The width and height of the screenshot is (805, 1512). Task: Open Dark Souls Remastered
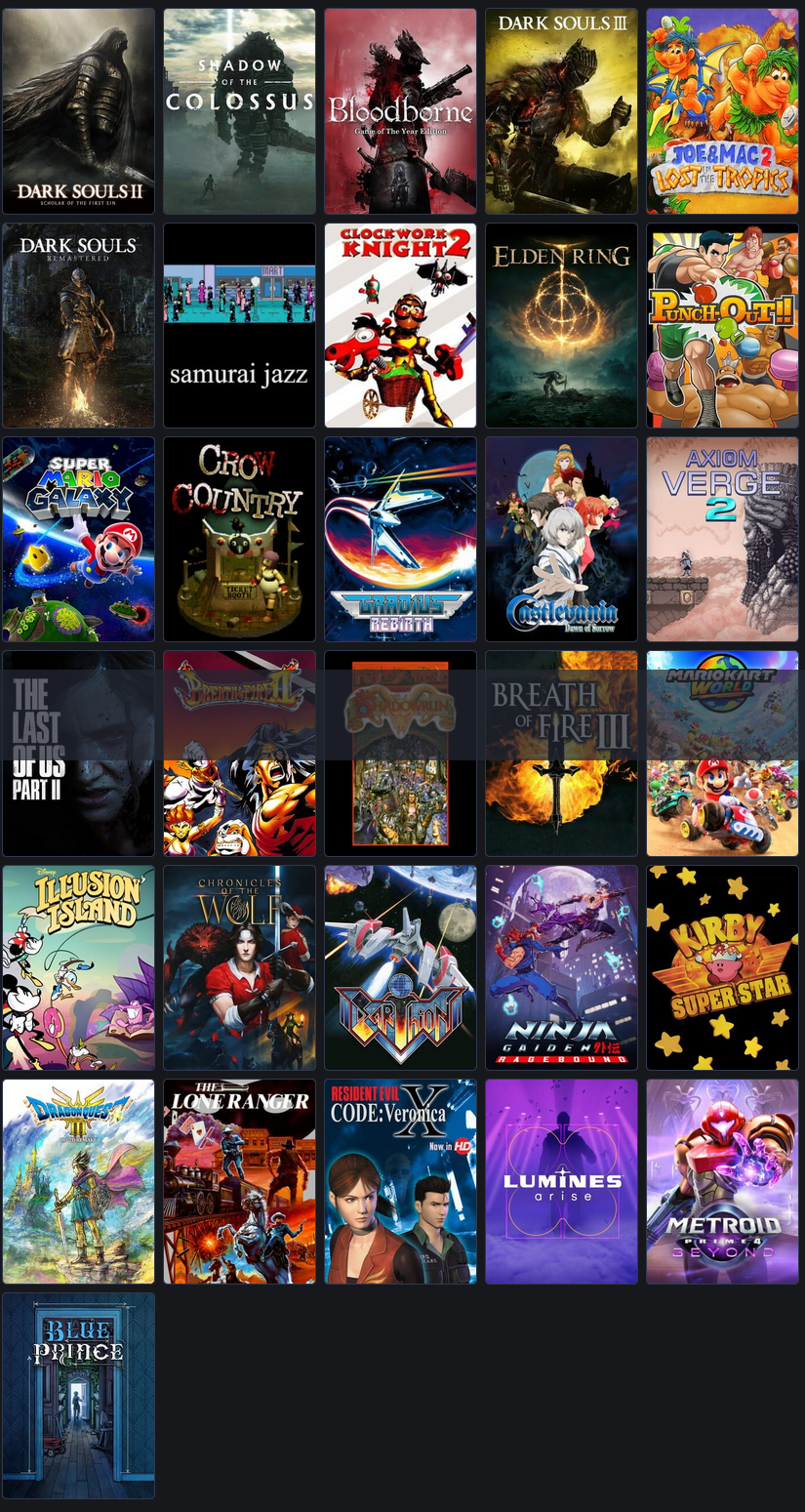tap(78, 325)
